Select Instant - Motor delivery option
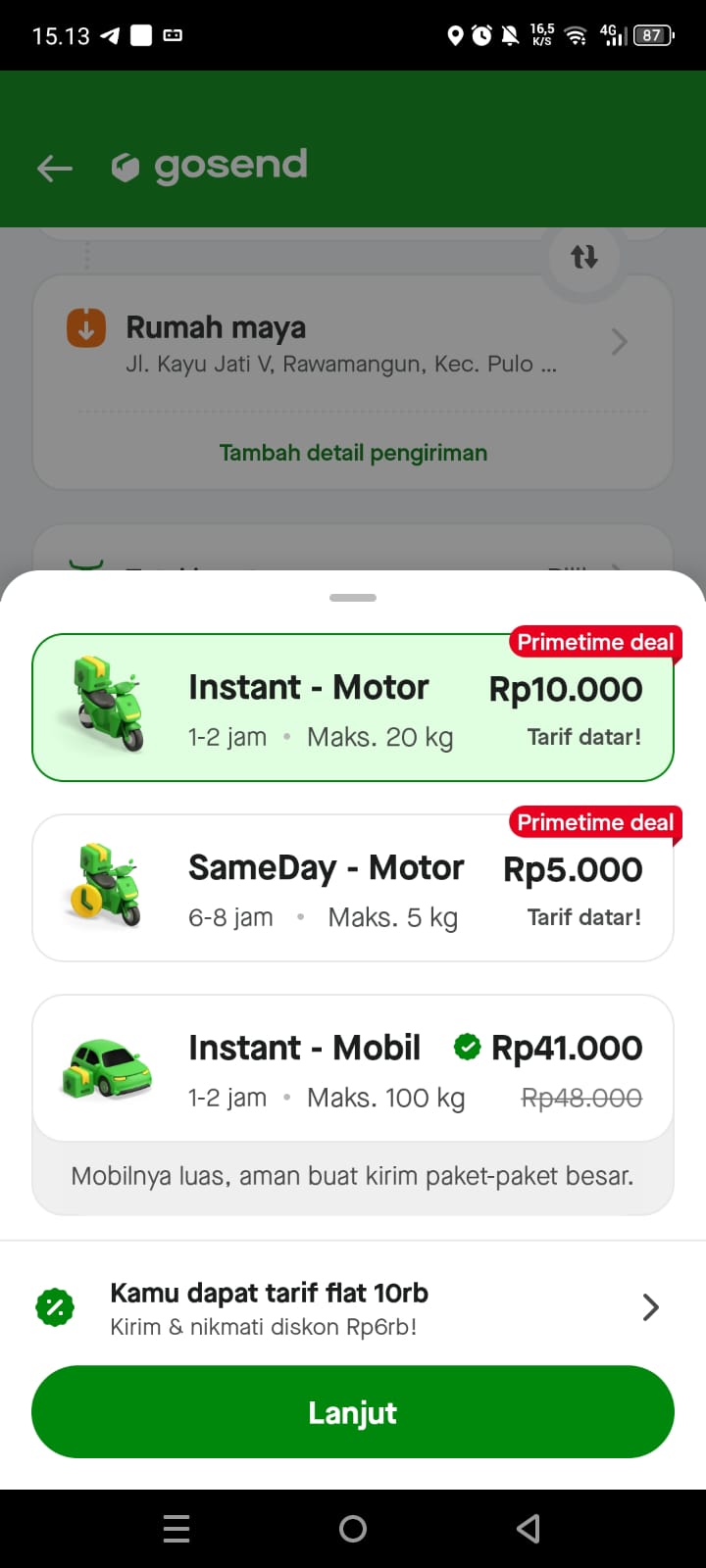Screen dimensions: 706x1568 coord(353,708)
